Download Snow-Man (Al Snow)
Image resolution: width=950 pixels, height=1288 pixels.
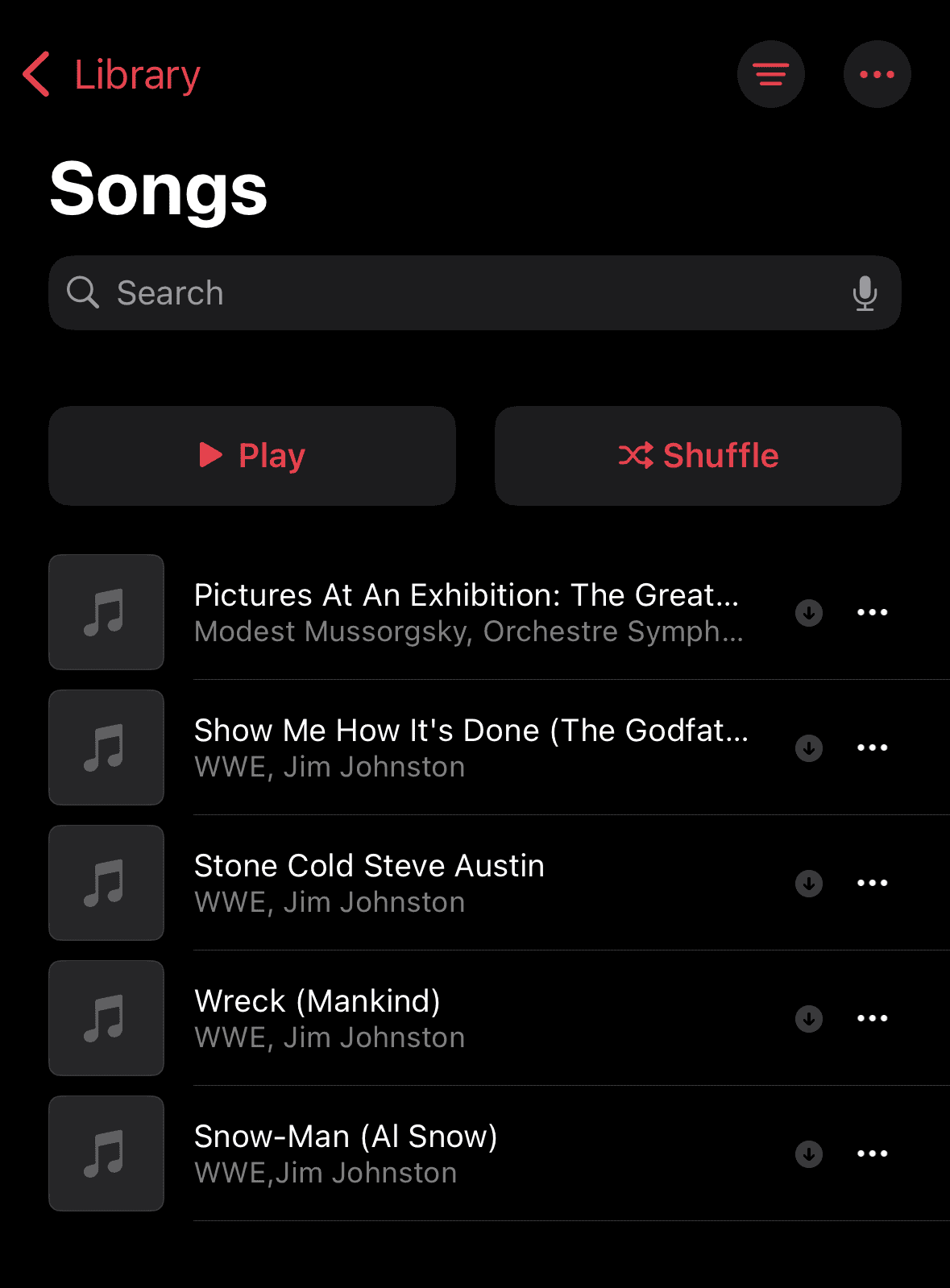pos(807,1153)
